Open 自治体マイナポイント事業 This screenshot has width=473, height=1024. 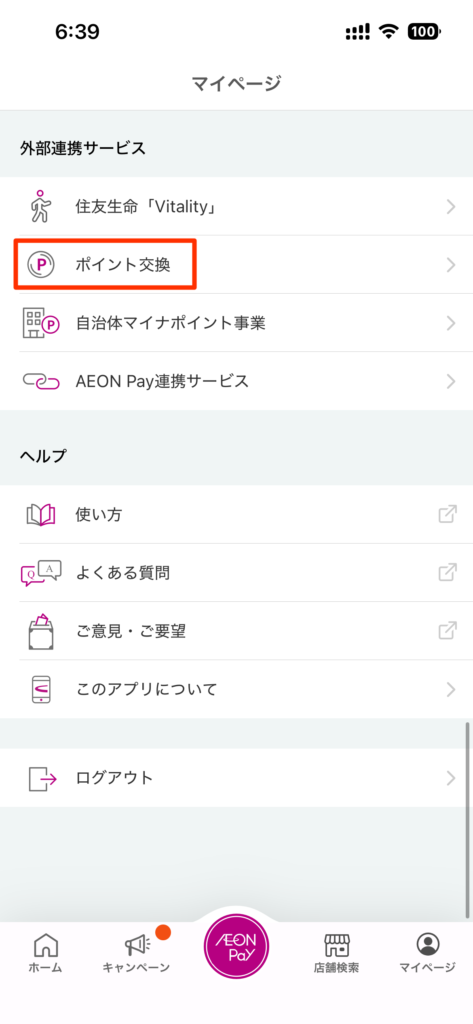(x=236, y=323)
